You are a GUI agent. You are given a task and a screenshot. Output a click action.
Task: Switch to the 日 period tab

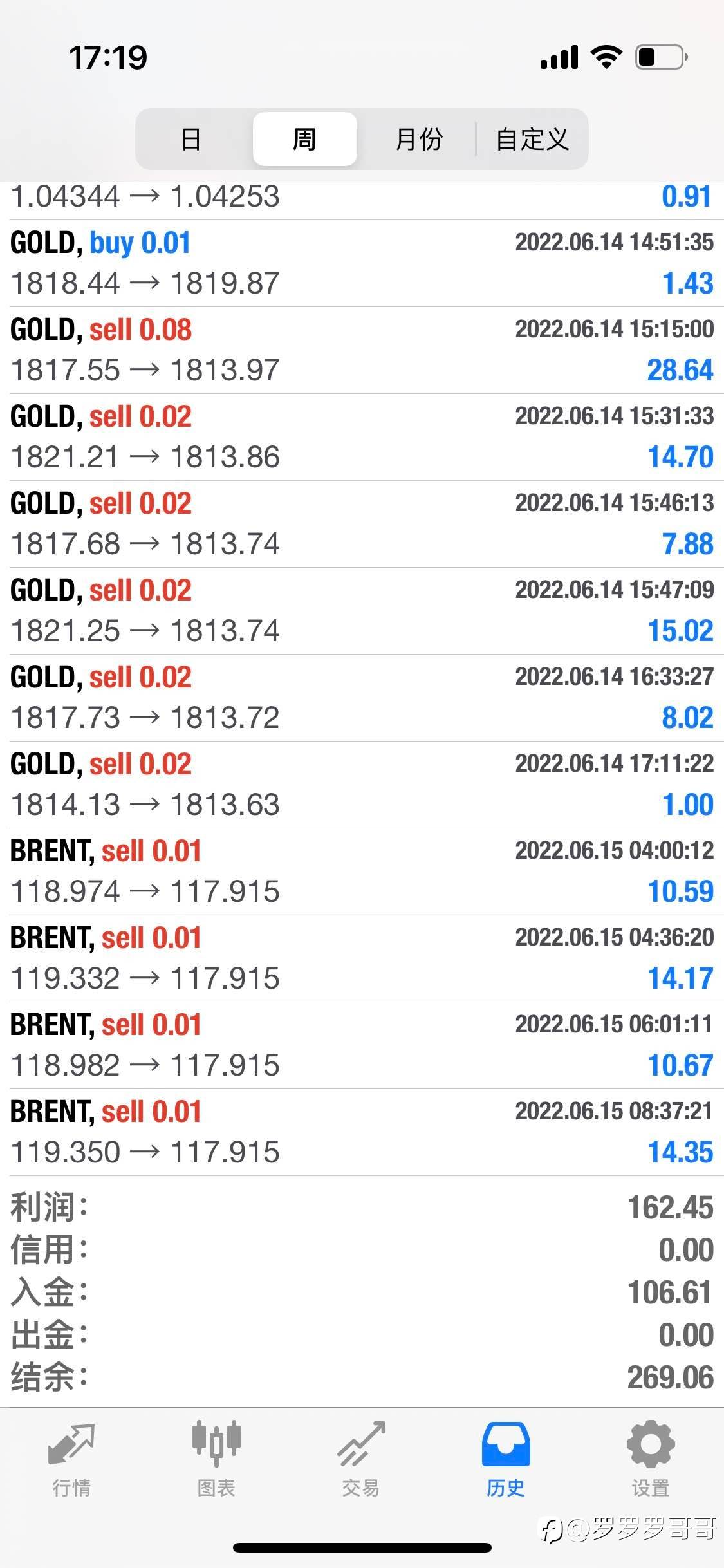tap(191, 139)
